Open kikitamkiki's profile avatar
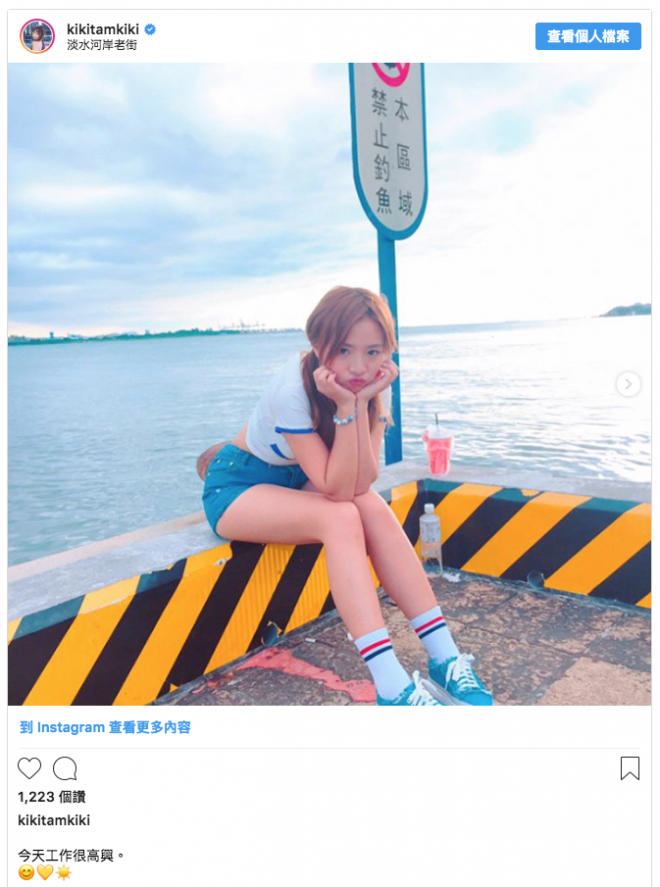The width and height of the screenshot is (660, 887). coord(37,36)
